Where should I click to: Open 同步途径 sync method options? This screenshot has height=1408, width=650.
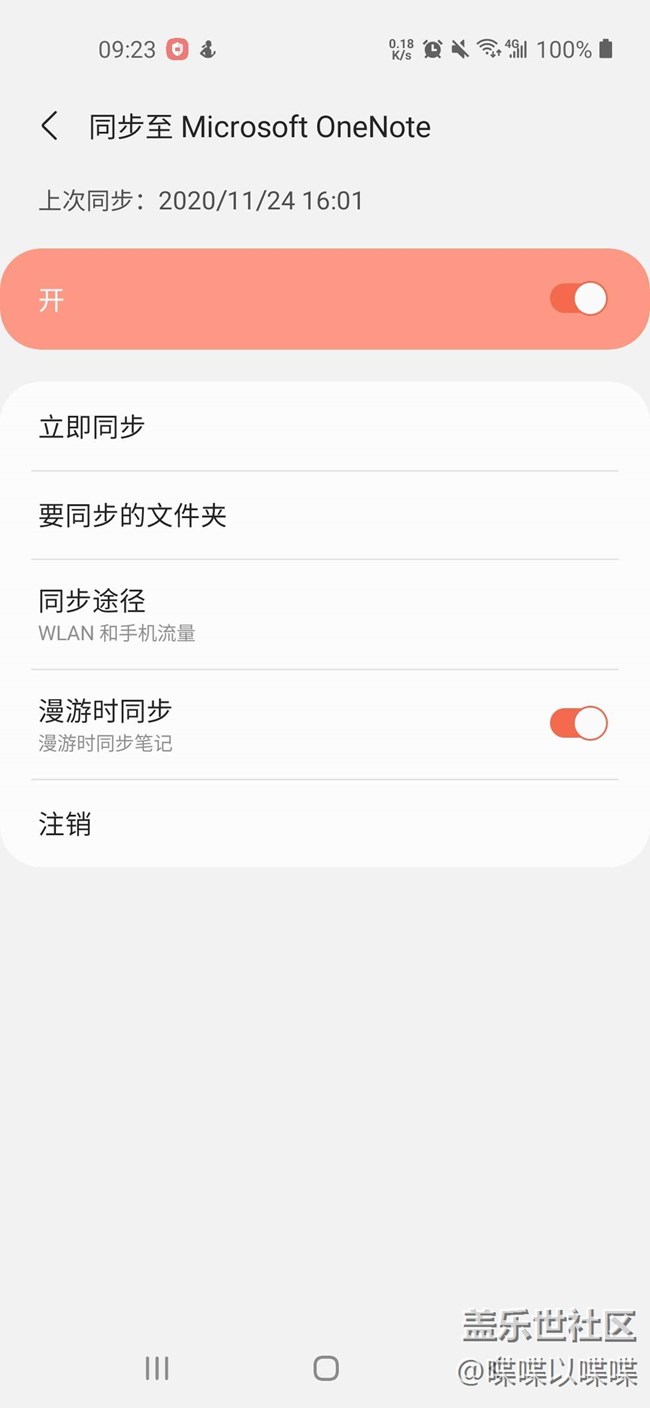click(324, 614)
